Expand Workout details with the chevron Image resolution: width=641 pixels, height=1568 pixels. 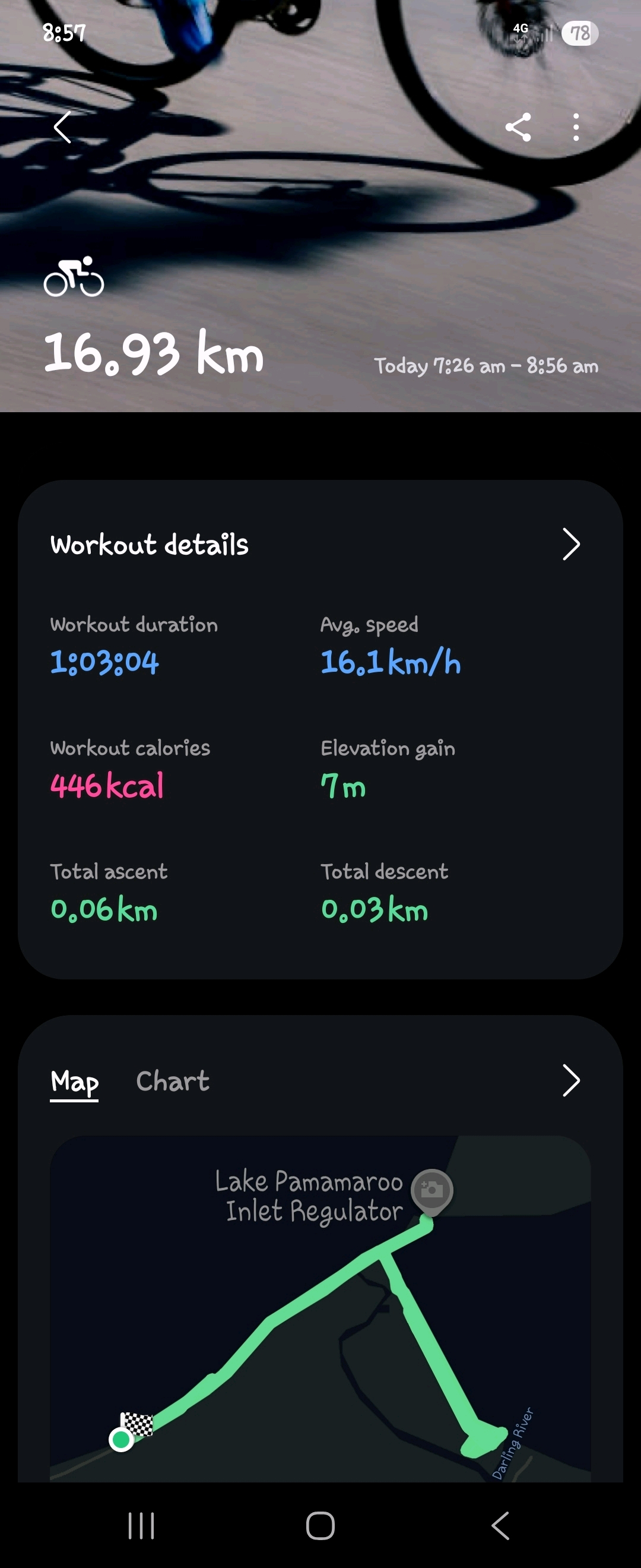(x=570, y=544)
